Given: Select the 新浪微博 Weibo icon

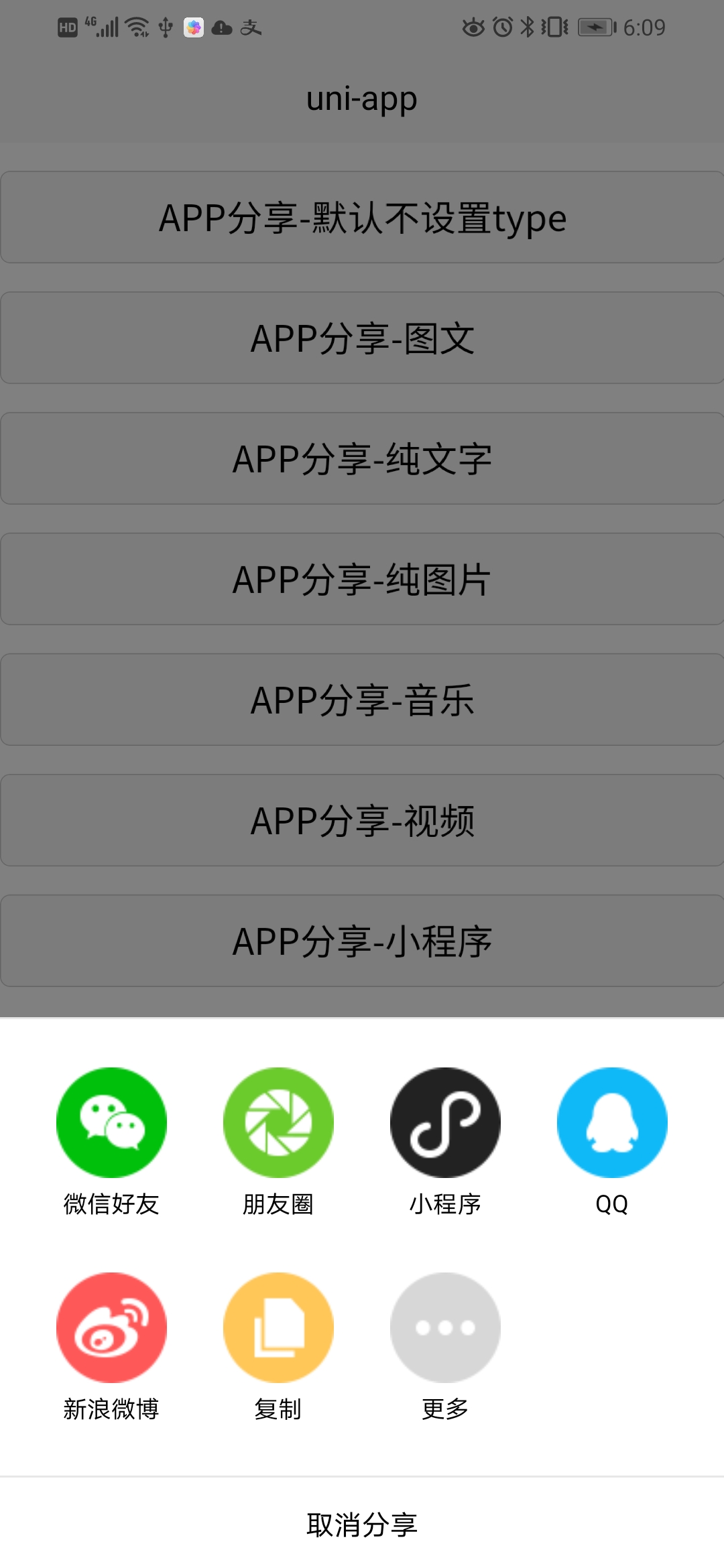Looking at the screenshot, I should coord(111,1329).
